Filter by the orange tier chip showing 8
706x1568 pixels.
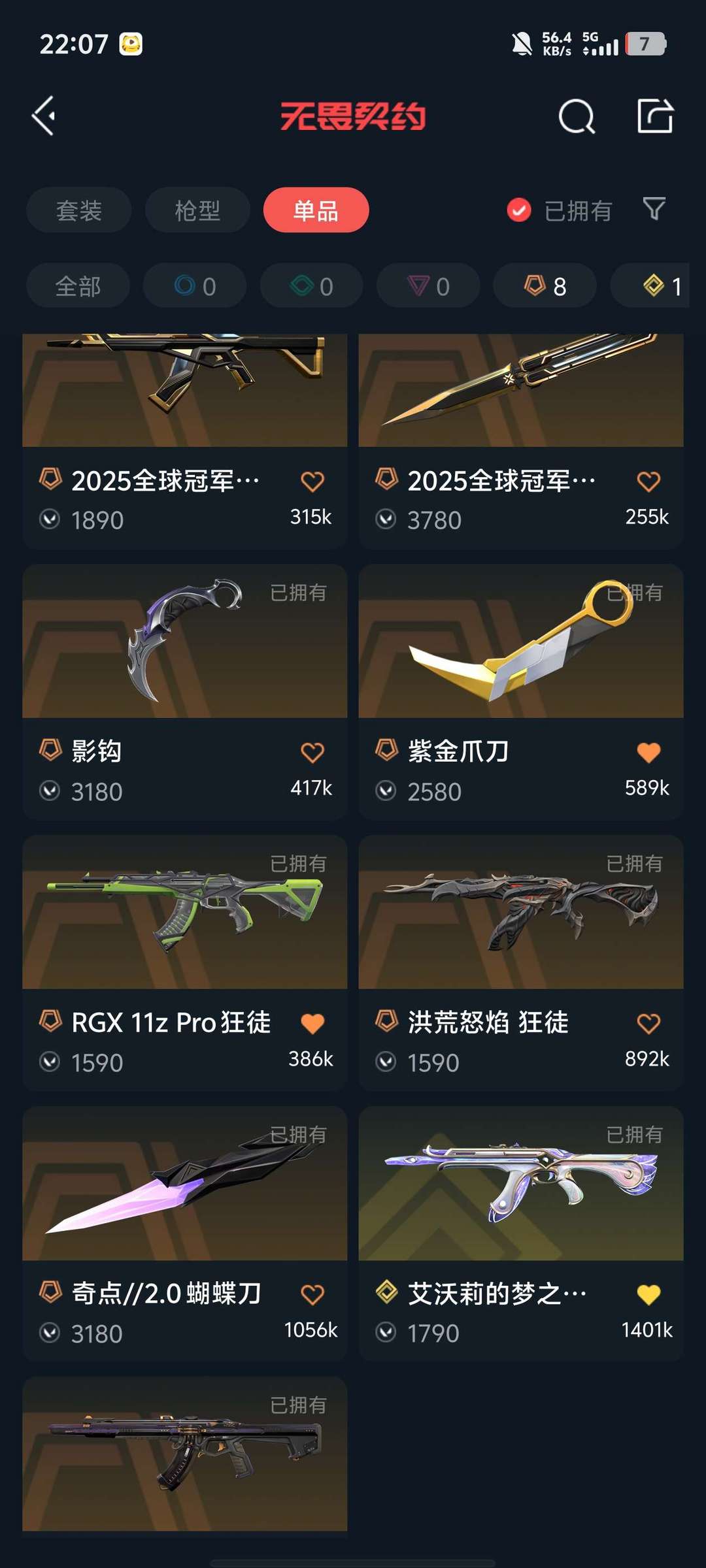[545, 286]
